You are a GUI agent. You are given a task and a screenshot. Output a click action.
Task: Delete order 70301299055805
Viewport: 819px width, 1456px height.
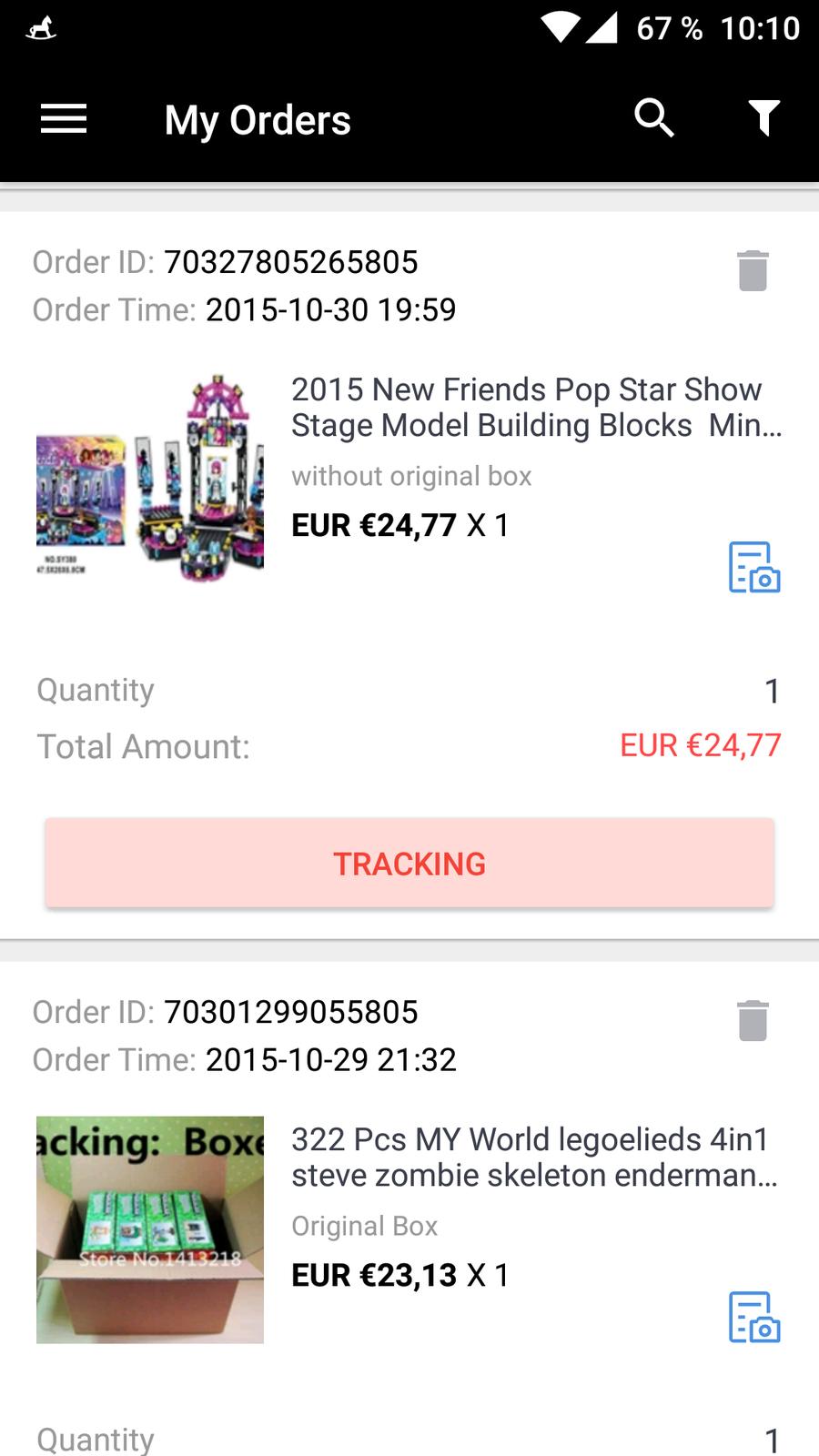tap(753, 1021)
